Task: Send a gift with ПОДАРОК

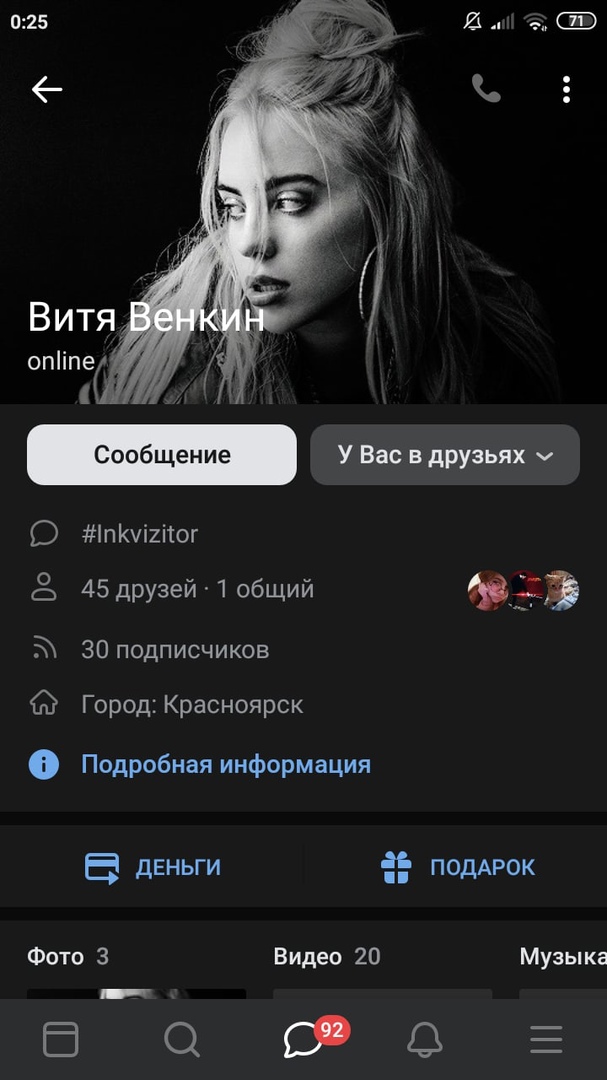Action: (459, 867)
